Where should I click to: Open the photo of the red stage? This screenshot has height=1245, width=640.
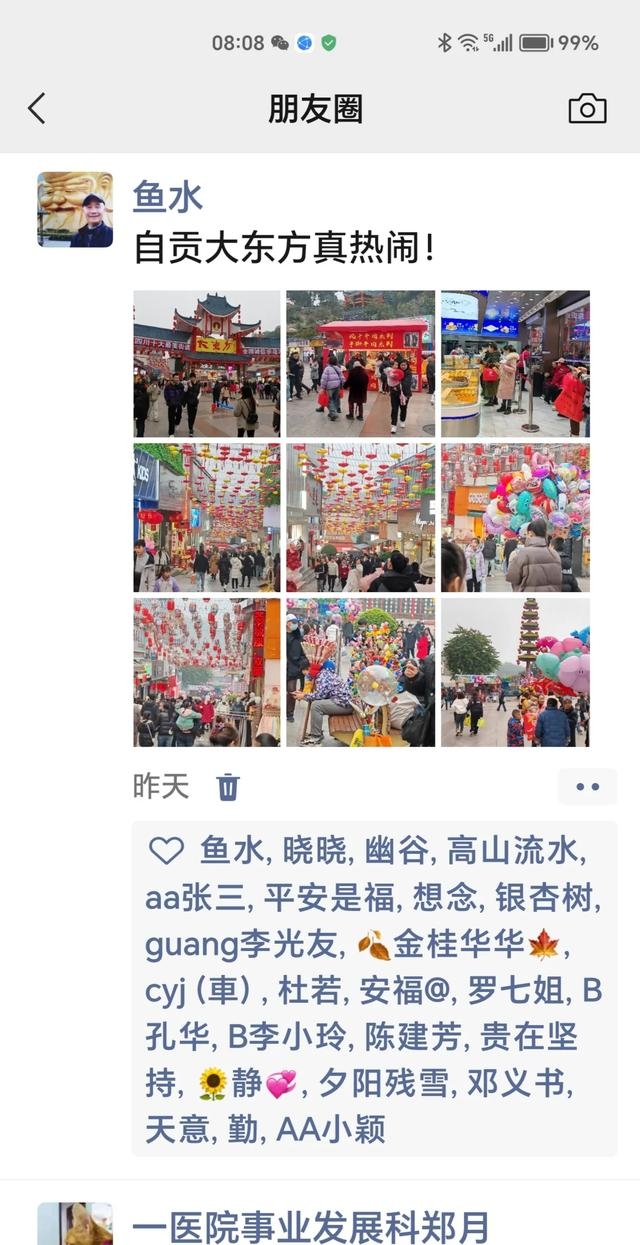pos(360,363)
